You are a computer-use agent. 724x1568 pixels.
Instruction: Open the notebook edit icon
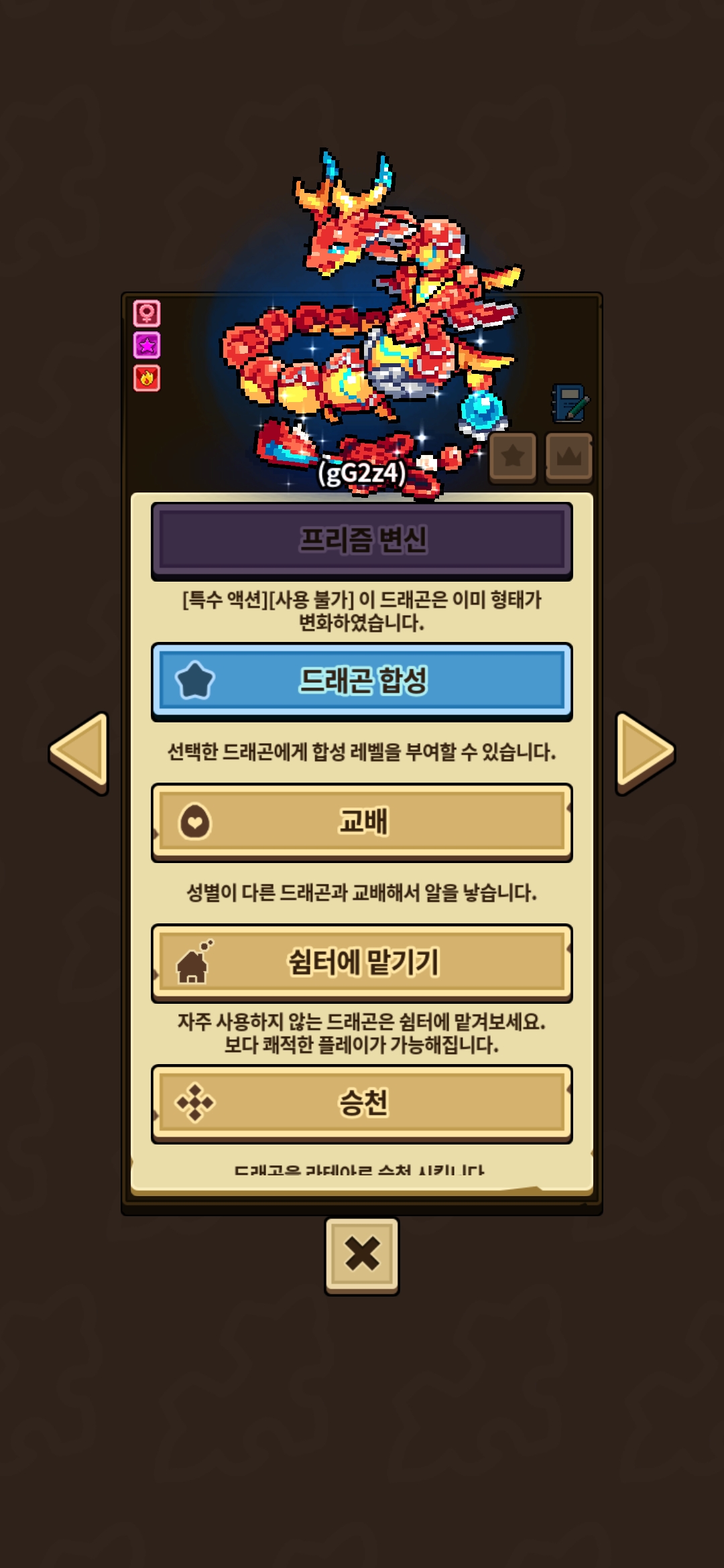[x=570, y=403]
